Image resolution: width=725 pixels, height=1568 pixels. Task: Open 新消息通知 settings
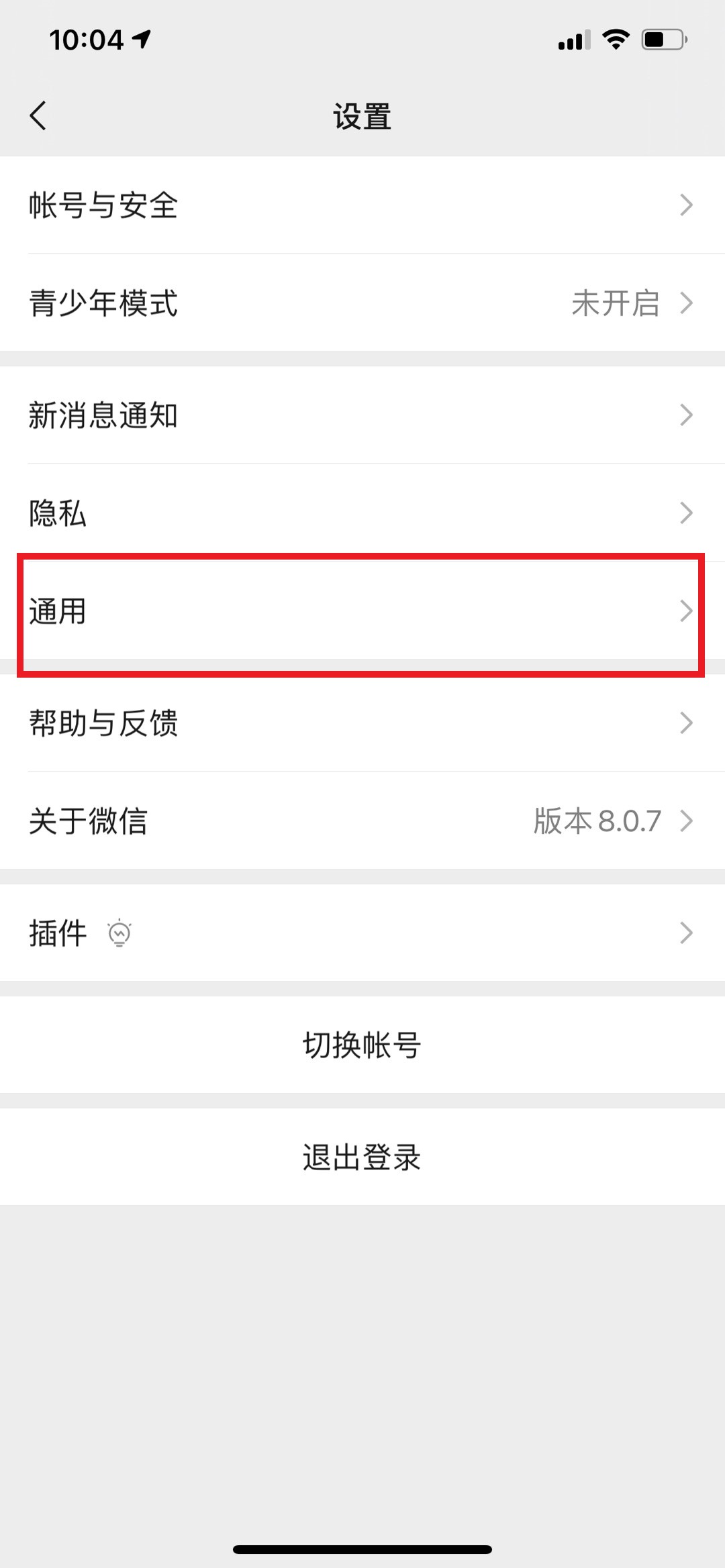[362, 415]
